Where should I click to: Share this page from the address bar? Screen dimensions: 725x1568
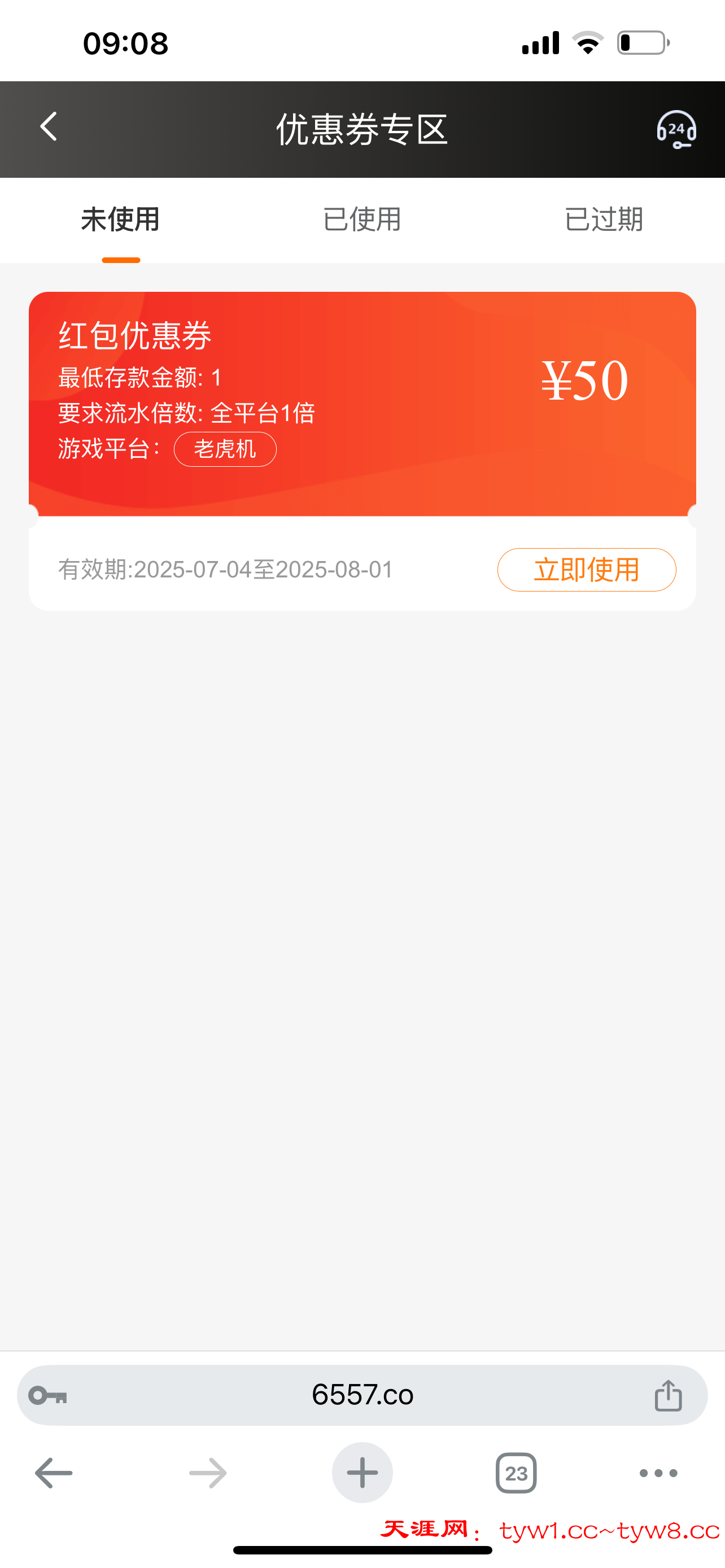pyautogui.click(x=668, y=1395)
